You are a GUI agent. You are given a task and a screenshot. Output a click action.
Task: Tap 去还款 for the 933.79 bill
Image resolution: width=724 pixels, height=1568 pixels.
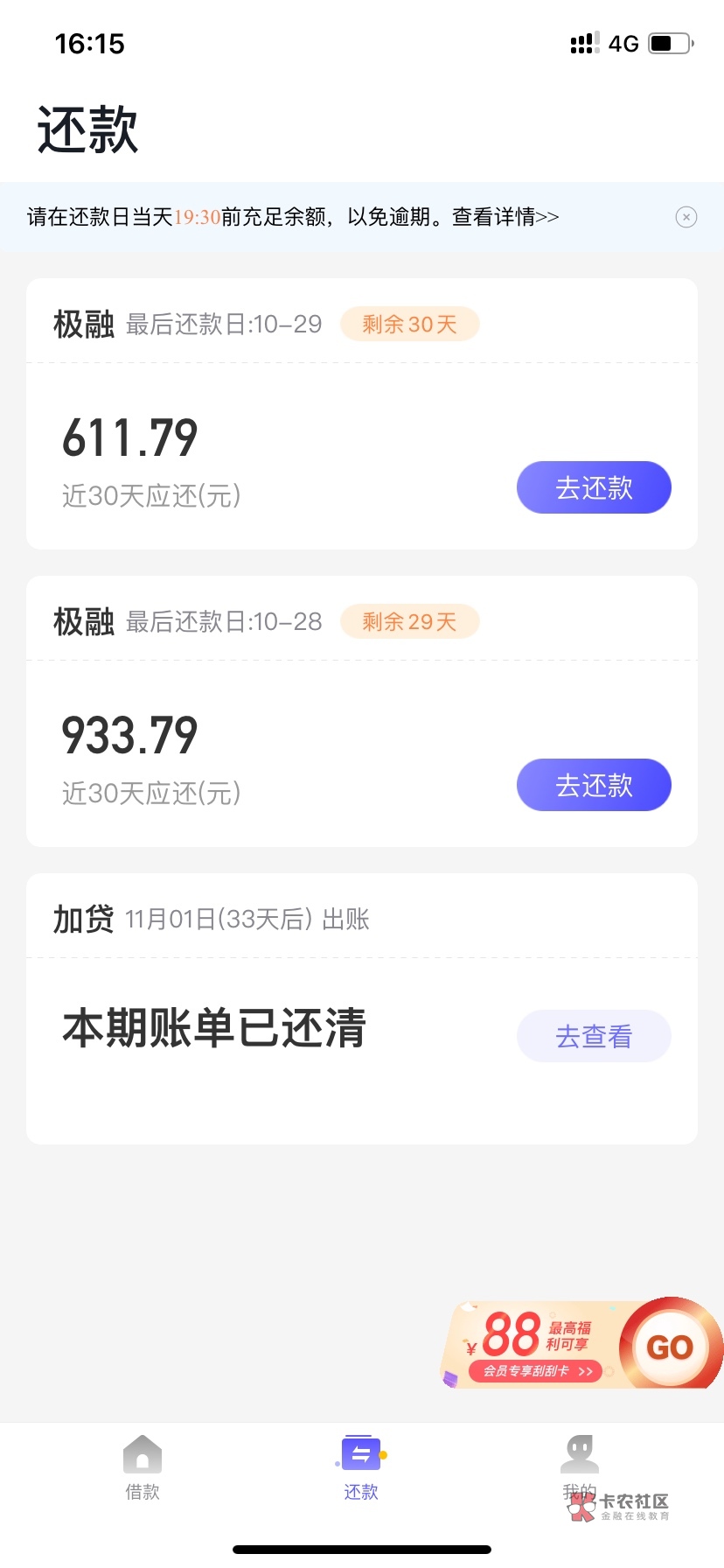[594, 785]
